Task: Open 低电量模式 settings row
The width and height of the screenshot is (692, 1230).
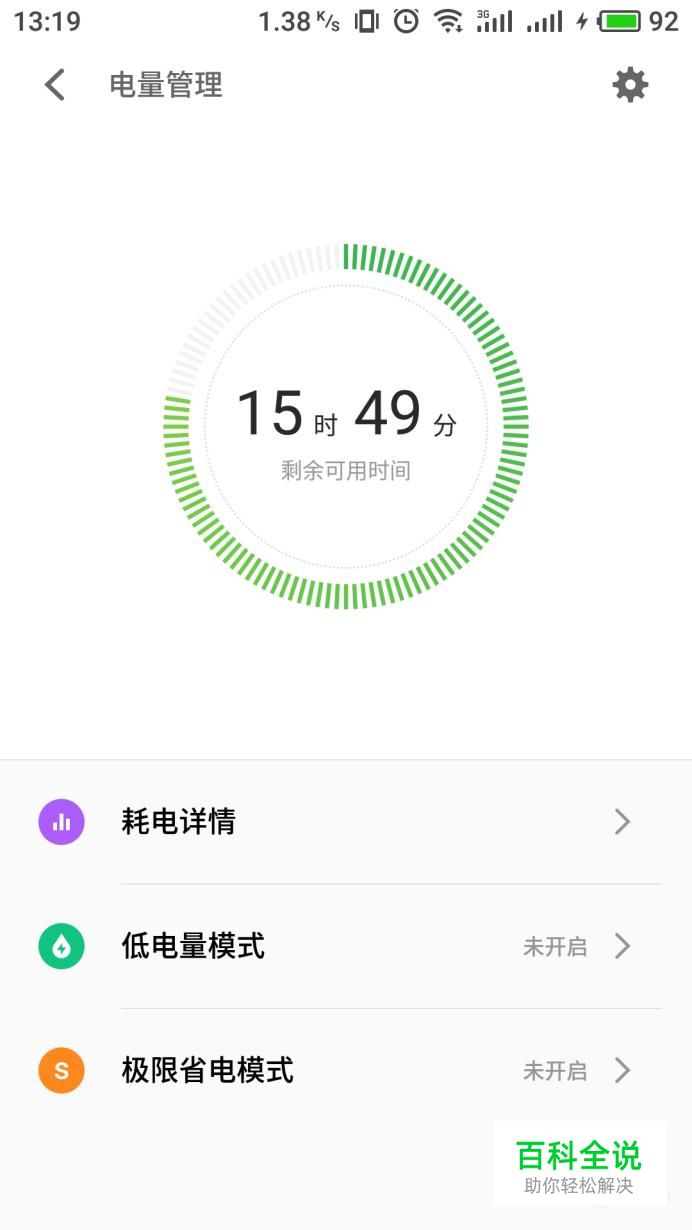Action: coord(346,946)
